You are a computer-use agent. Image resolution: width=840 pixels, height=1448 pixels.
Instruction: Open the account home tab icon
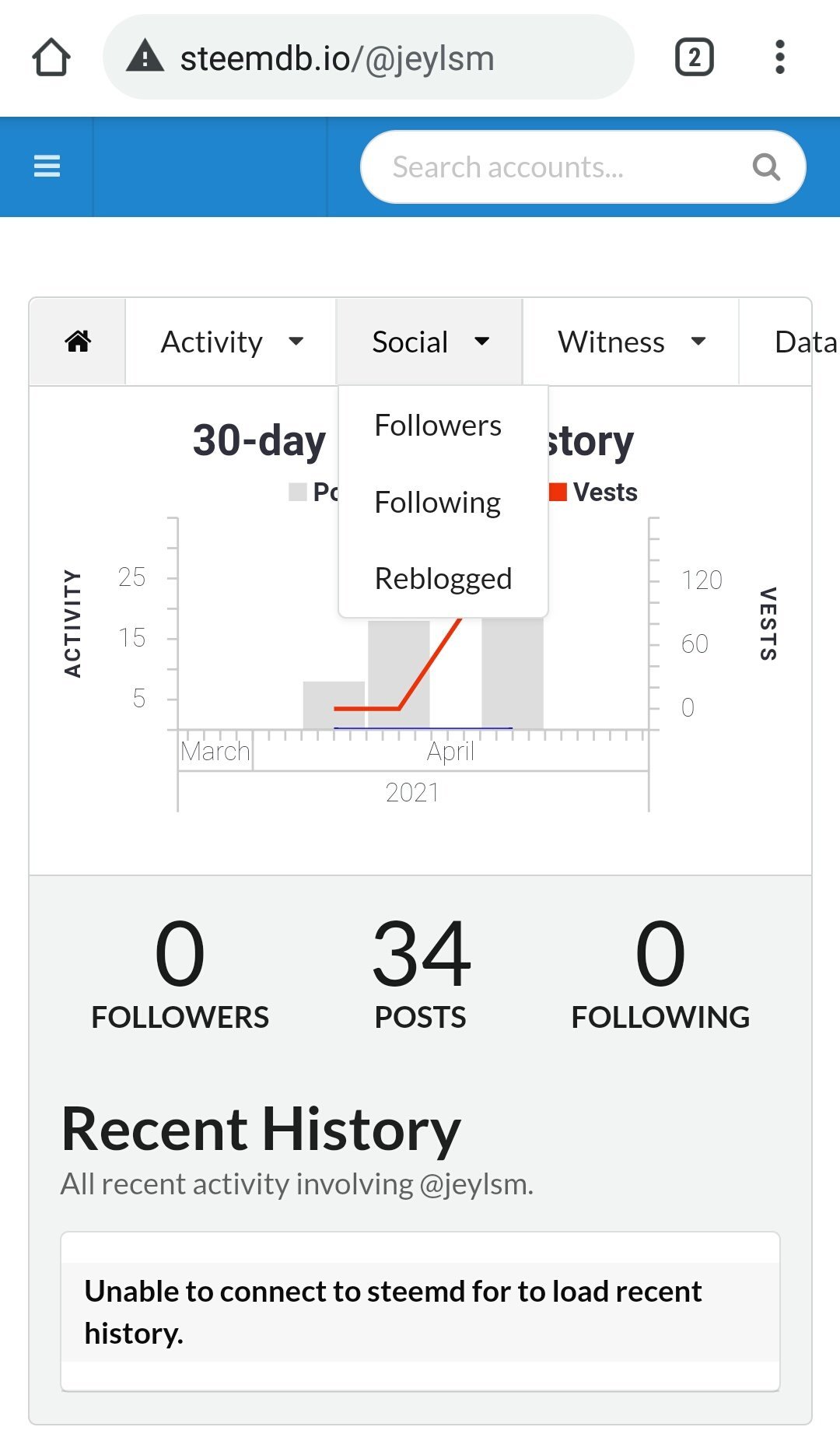pos(78,342)
